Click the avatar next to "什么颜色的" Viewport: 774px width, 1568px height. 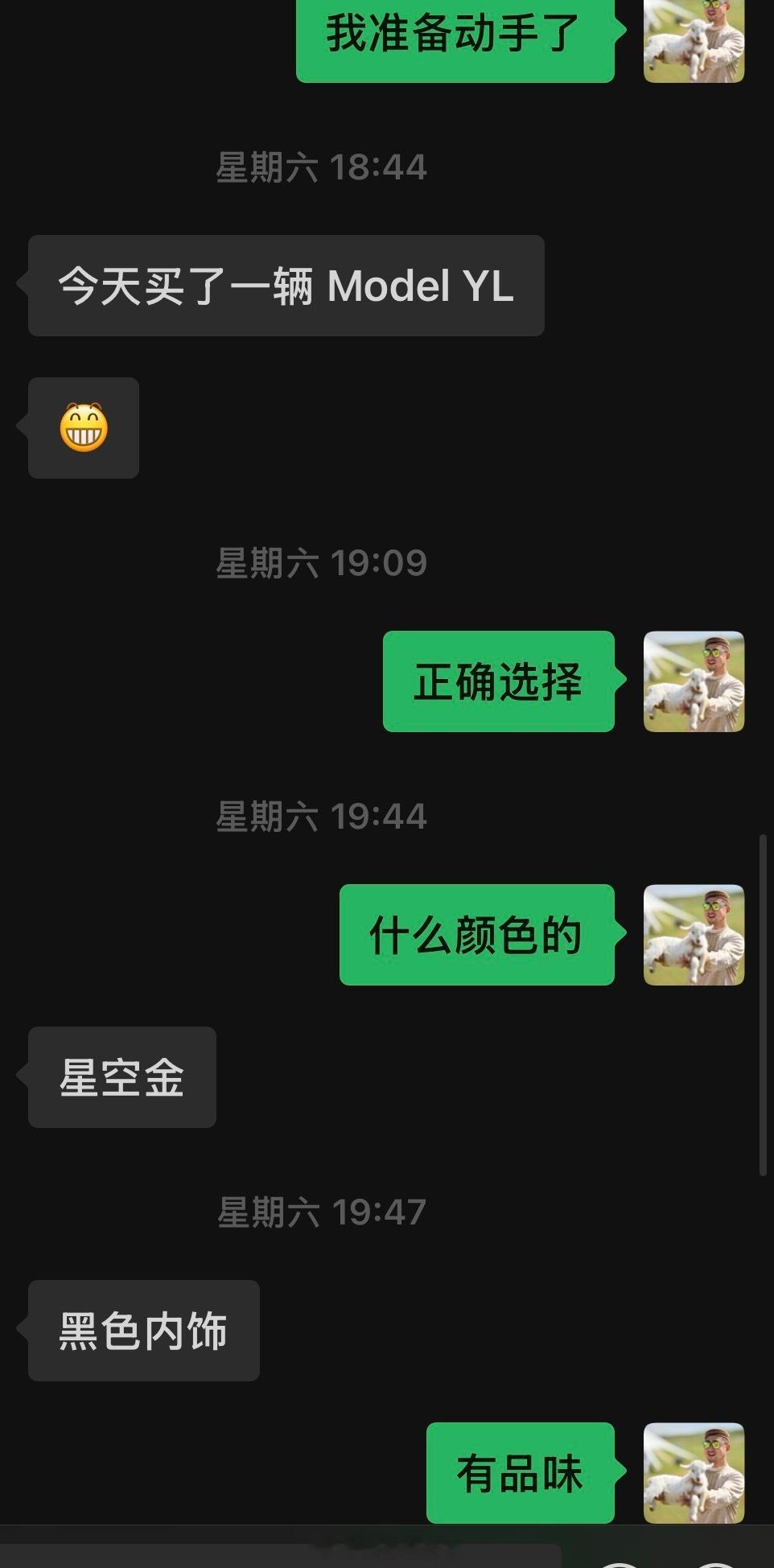click(x=695, y=936)
